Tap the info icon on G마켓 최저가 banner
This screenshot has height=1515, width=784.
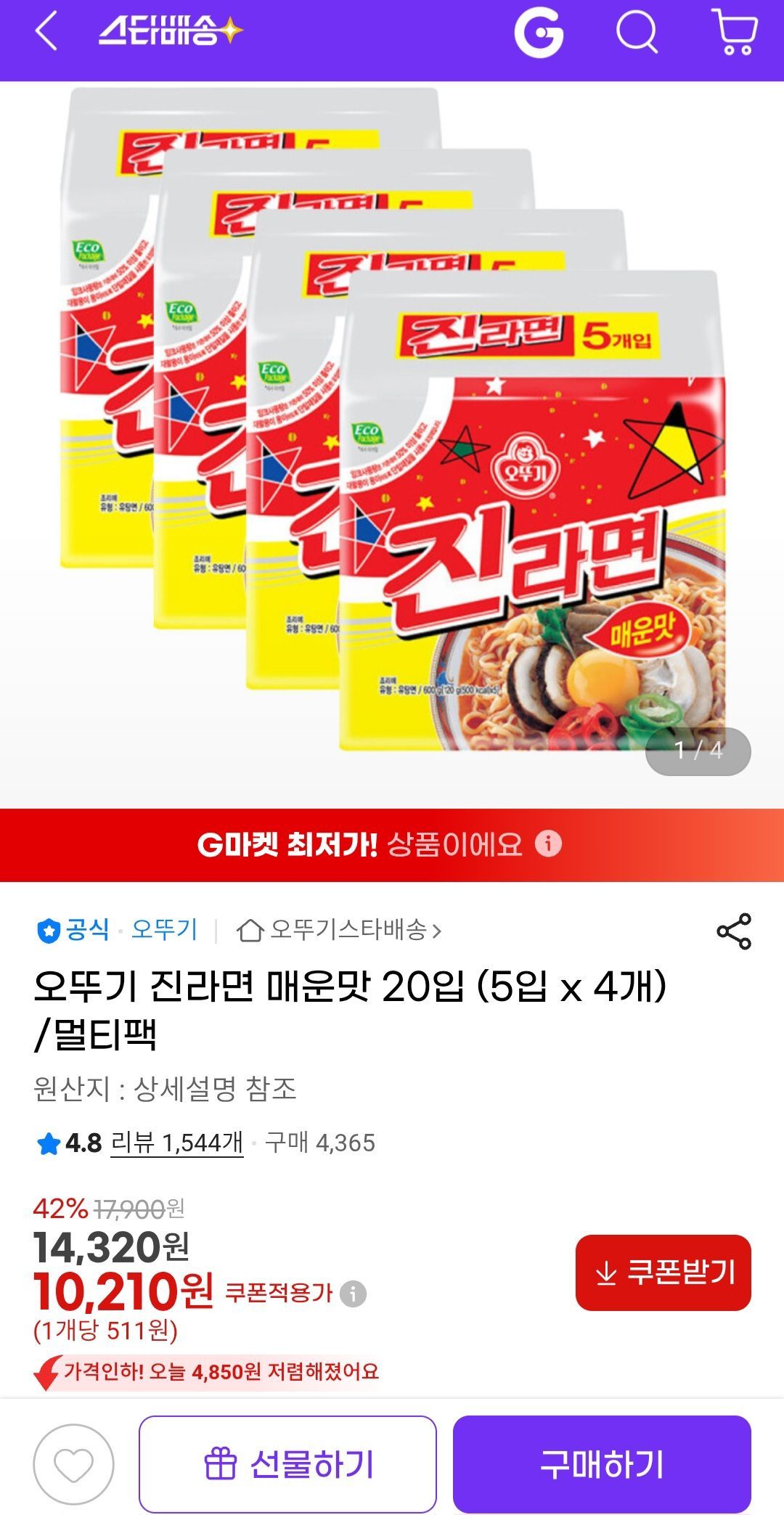coord(548,844)
